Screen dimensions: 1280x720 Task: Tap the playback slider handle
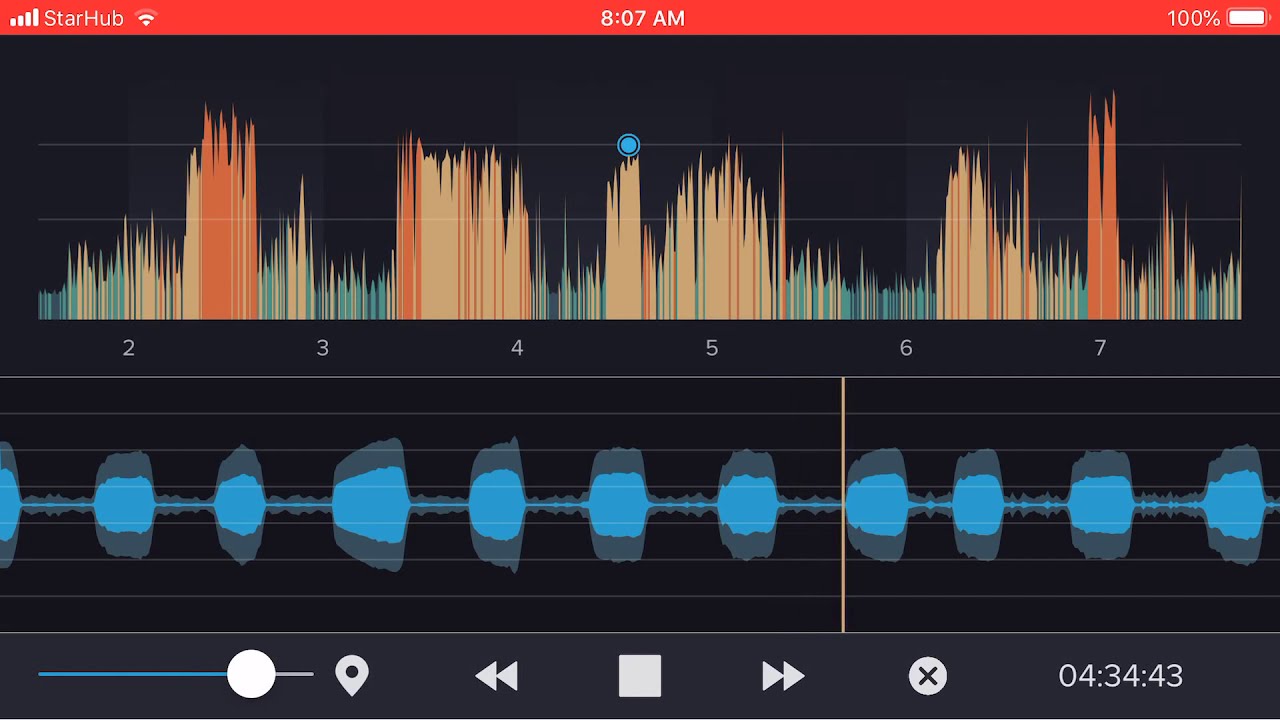251,674
